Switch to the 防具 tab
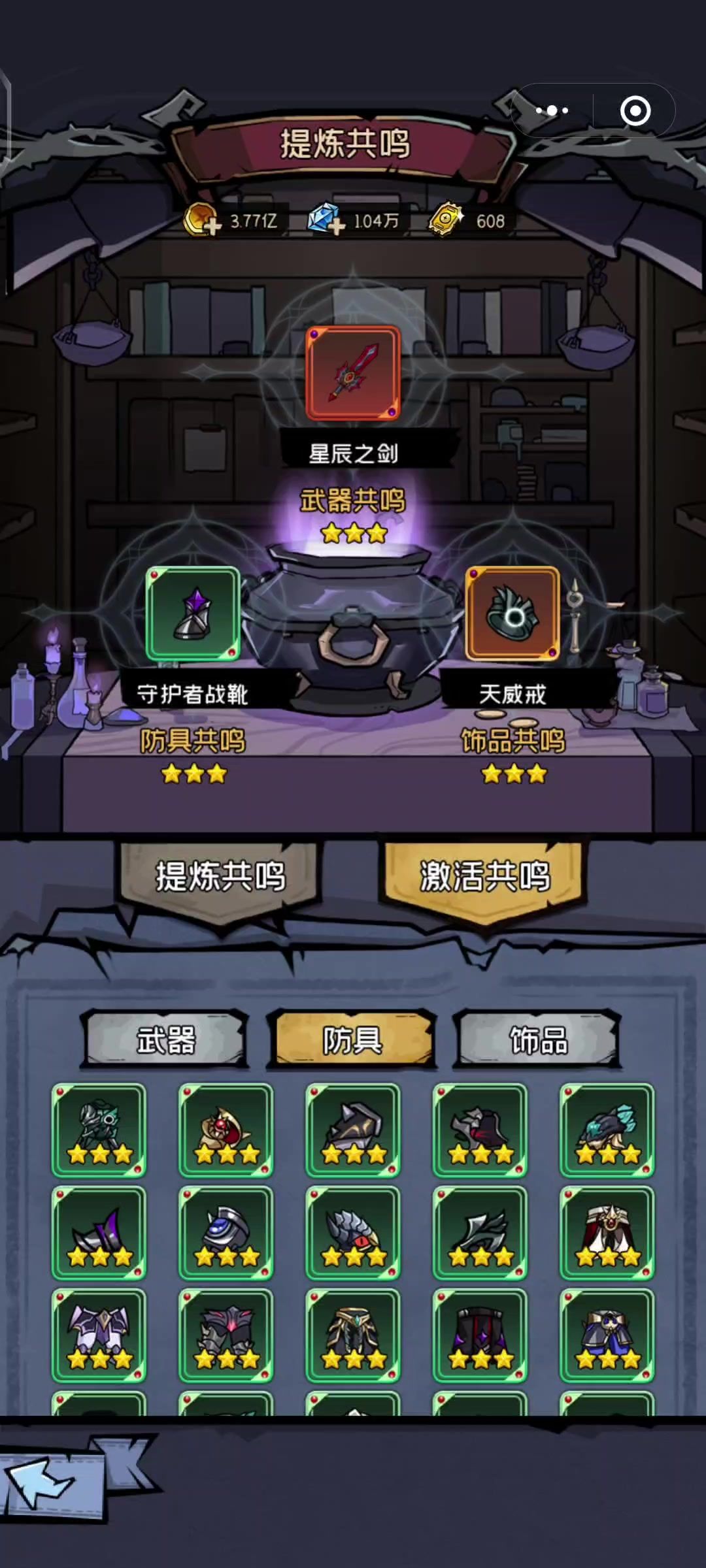The width and height of the screenshot is (706, 1568). (x=352, y=1040)
